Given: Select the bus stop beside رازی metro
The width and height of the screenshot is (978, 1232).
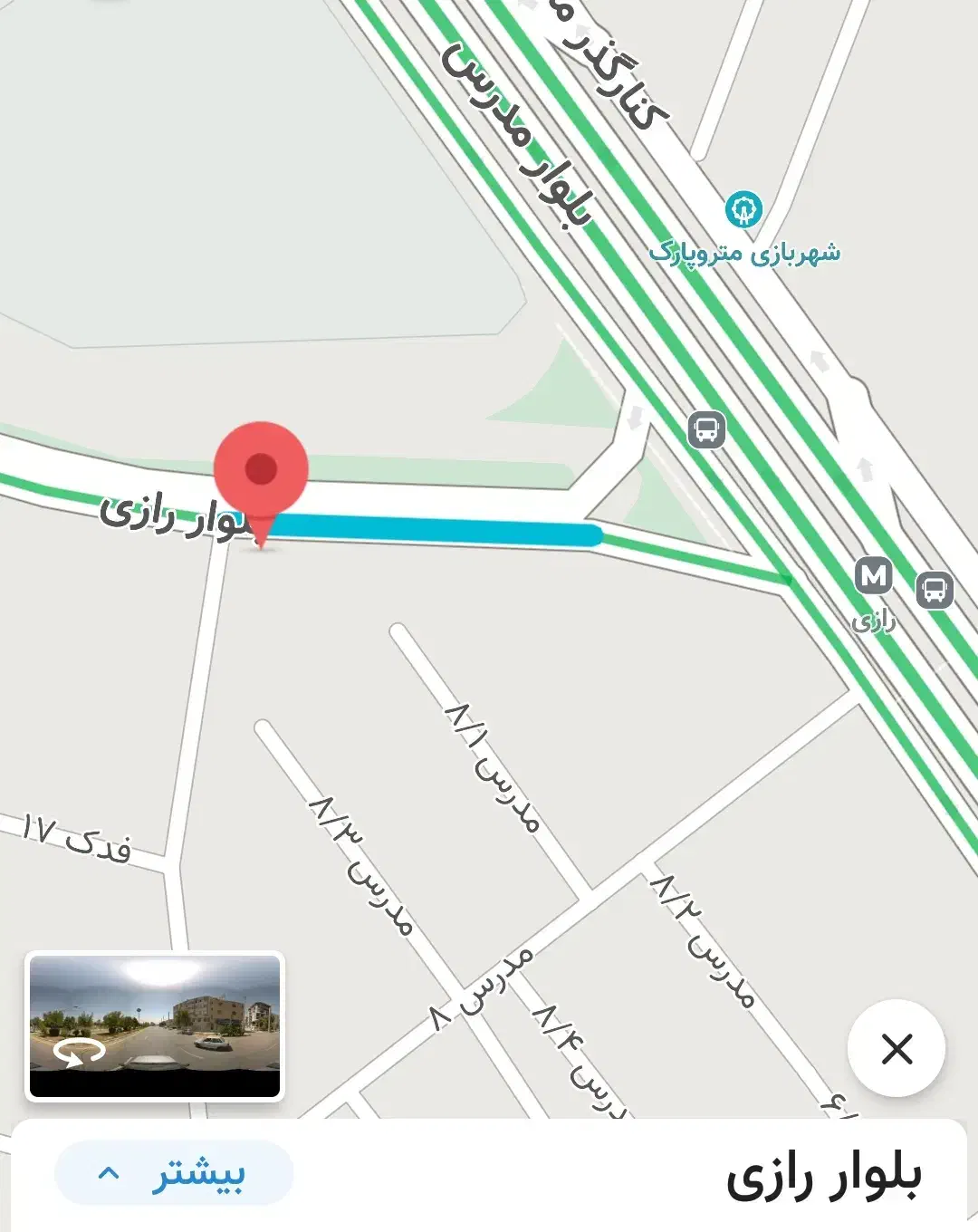Looking at the screenshot, I should pyautogui.click(x=935, y=591).
